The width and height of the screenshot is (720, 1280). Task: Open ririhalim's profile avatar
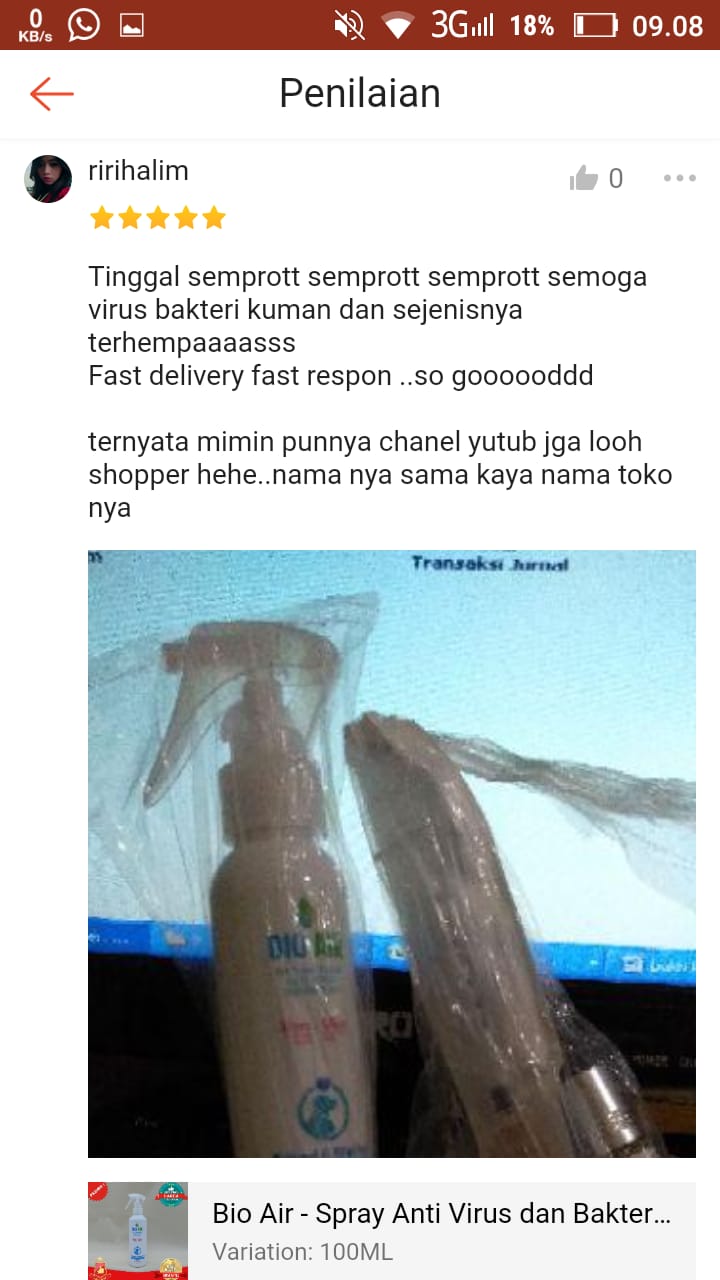tap(48, 179)
